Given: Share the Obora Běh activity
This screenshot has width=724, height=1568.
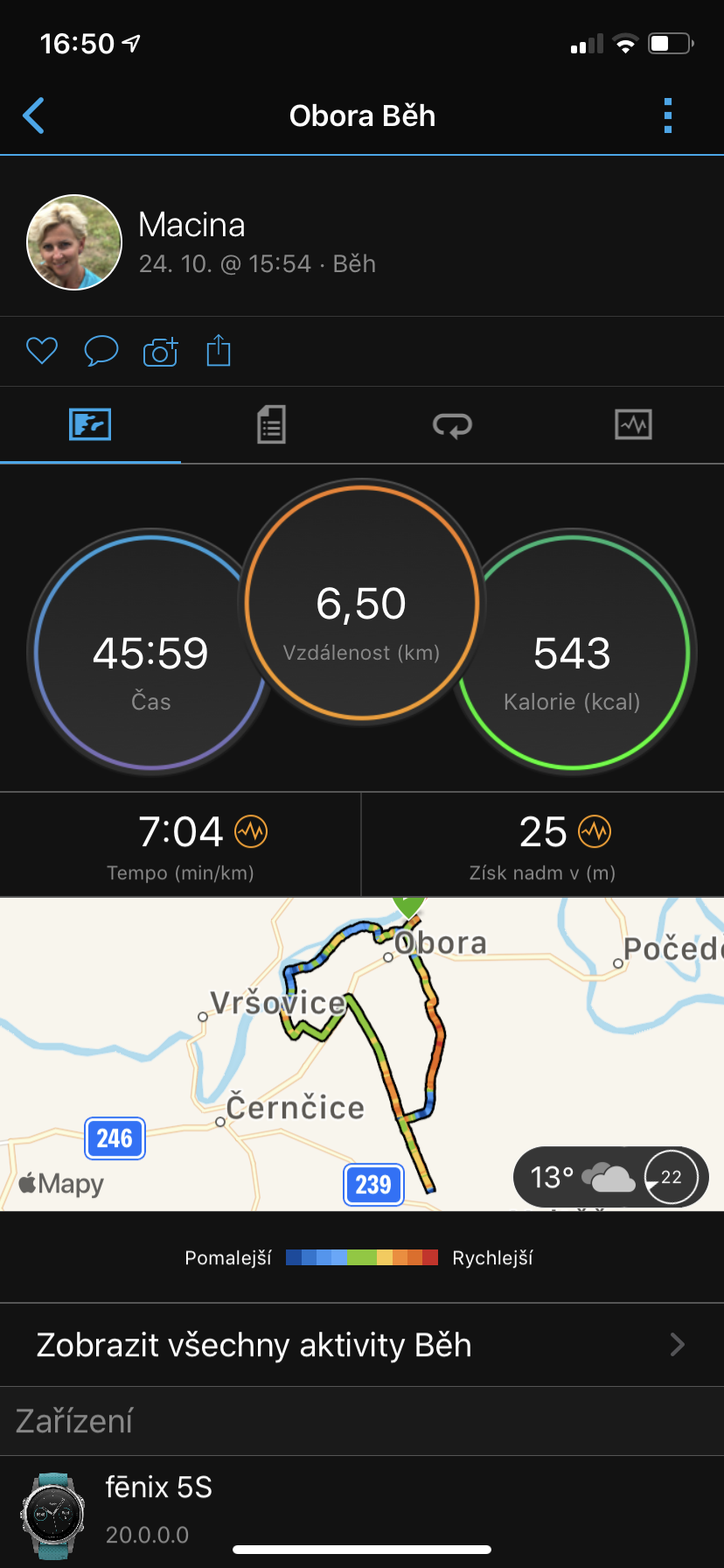Looking at the screenshot, I should (x=219, y=351).
